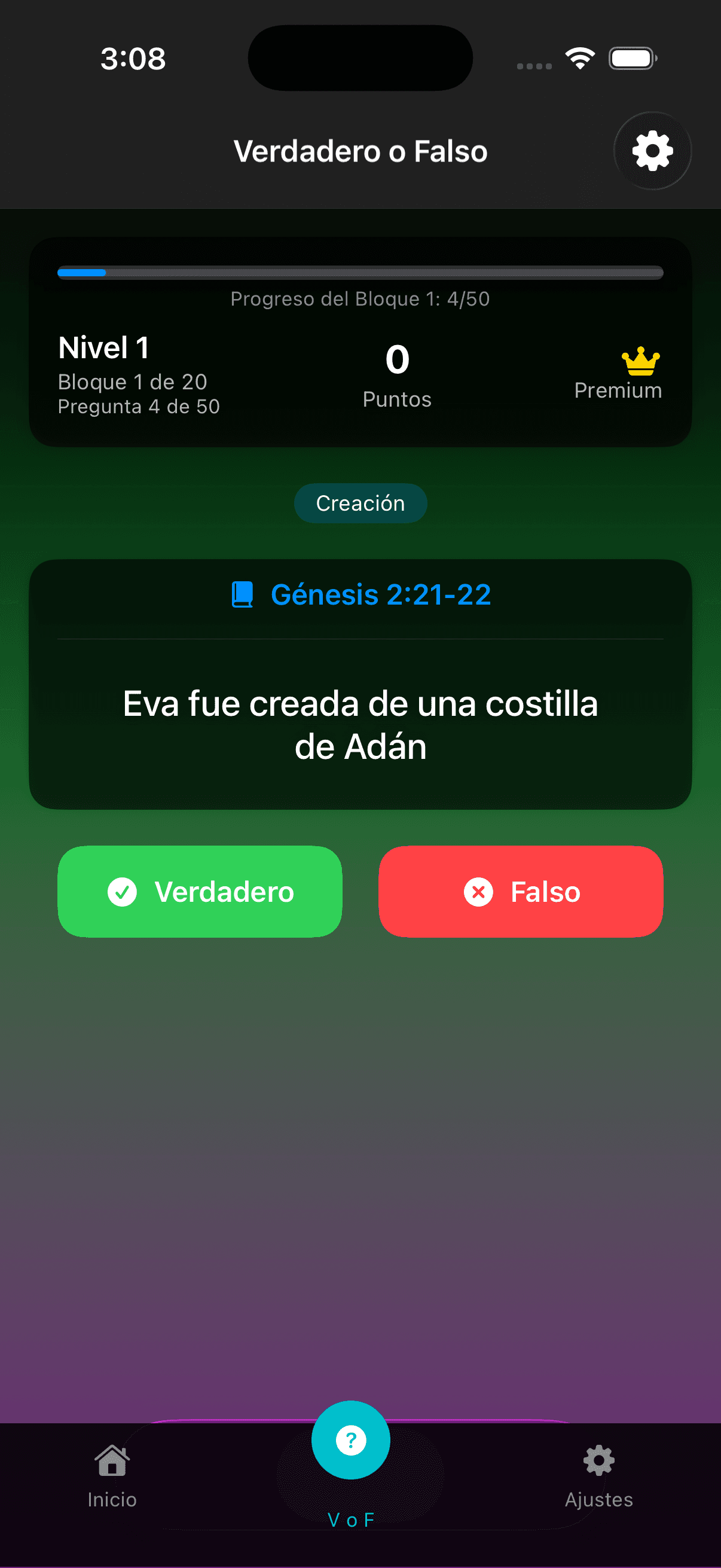Open settings via the gear icon top right
The height and width of the screenshot is (1568, 721).
(x=652, y=151)
